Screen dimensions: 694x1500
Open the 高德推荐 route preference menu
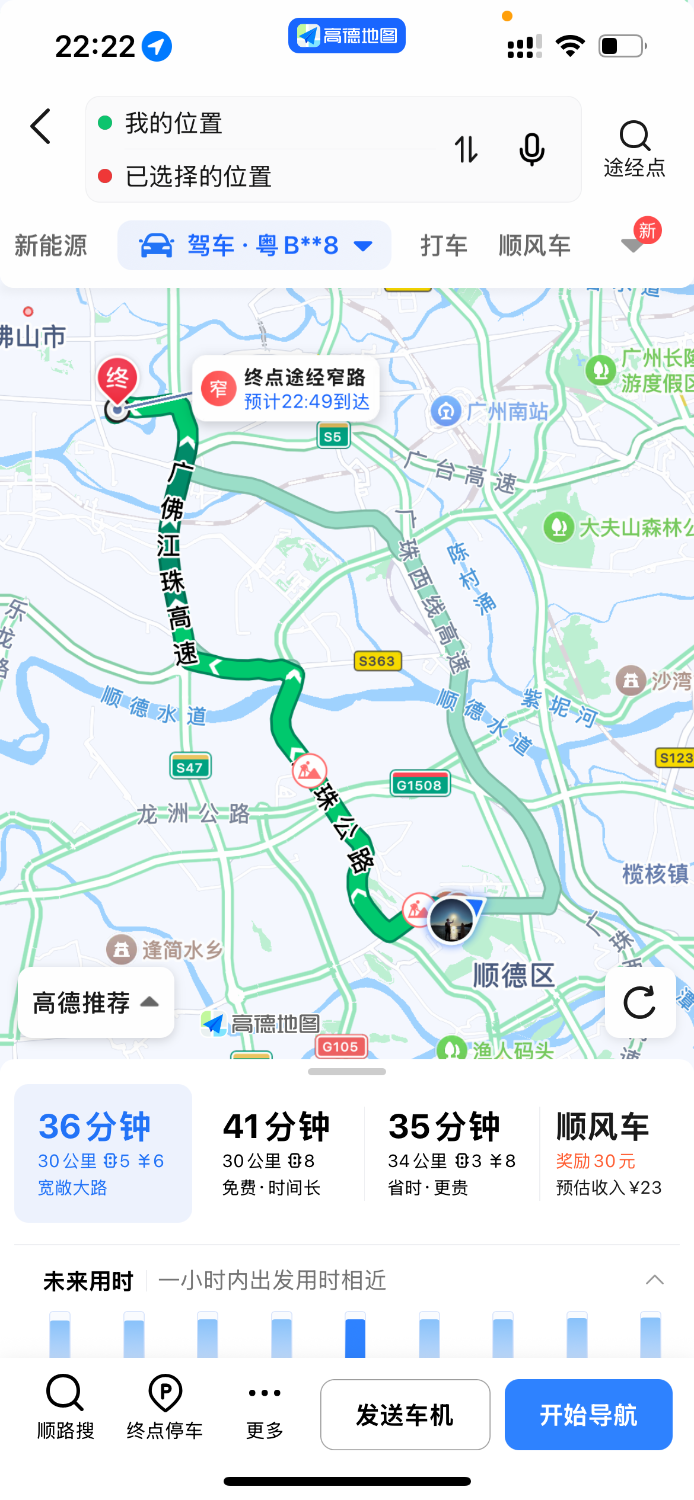(96, 1002)
